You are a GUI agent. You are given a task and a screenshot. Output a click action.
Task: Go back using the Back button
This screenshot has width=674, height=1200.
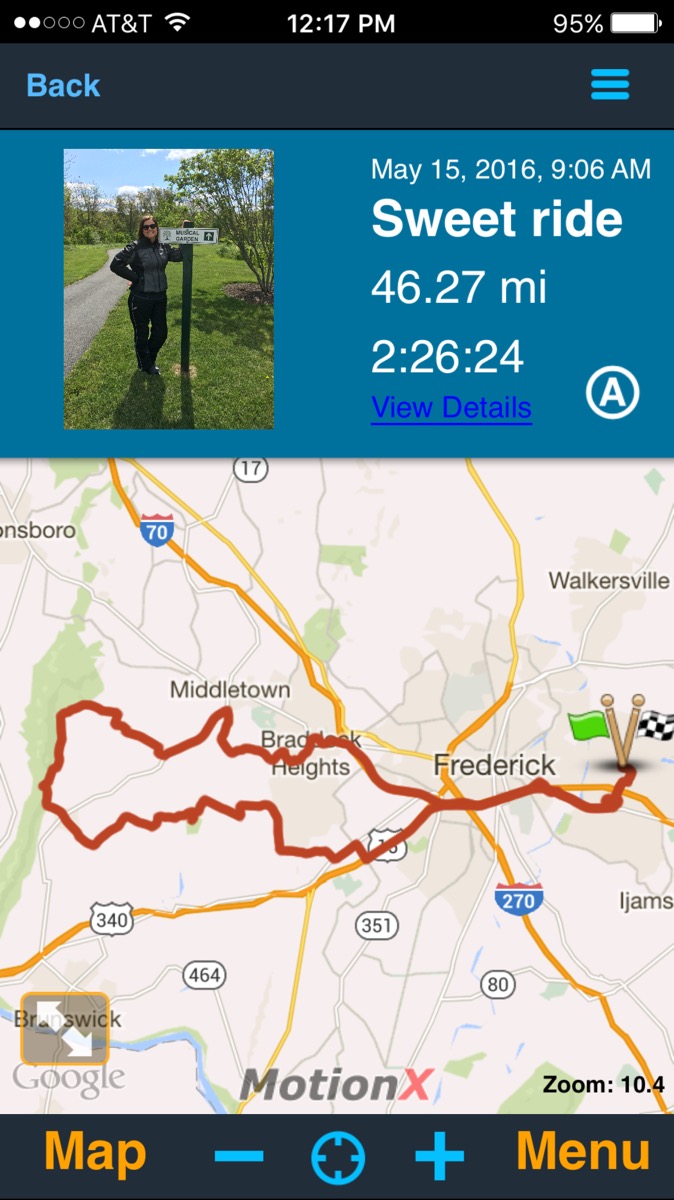pyautogui.click(x=63, y=86)
